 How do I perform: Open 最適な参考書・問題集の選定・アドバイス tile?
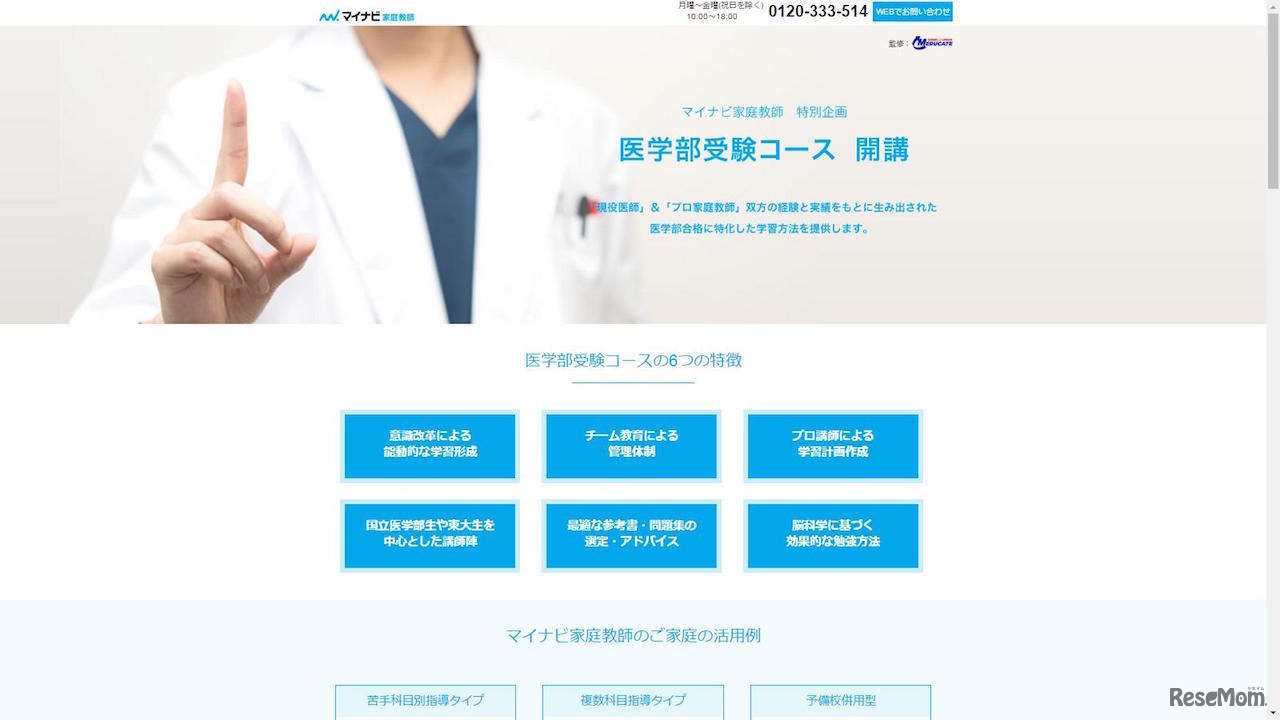tap(631, 535)
